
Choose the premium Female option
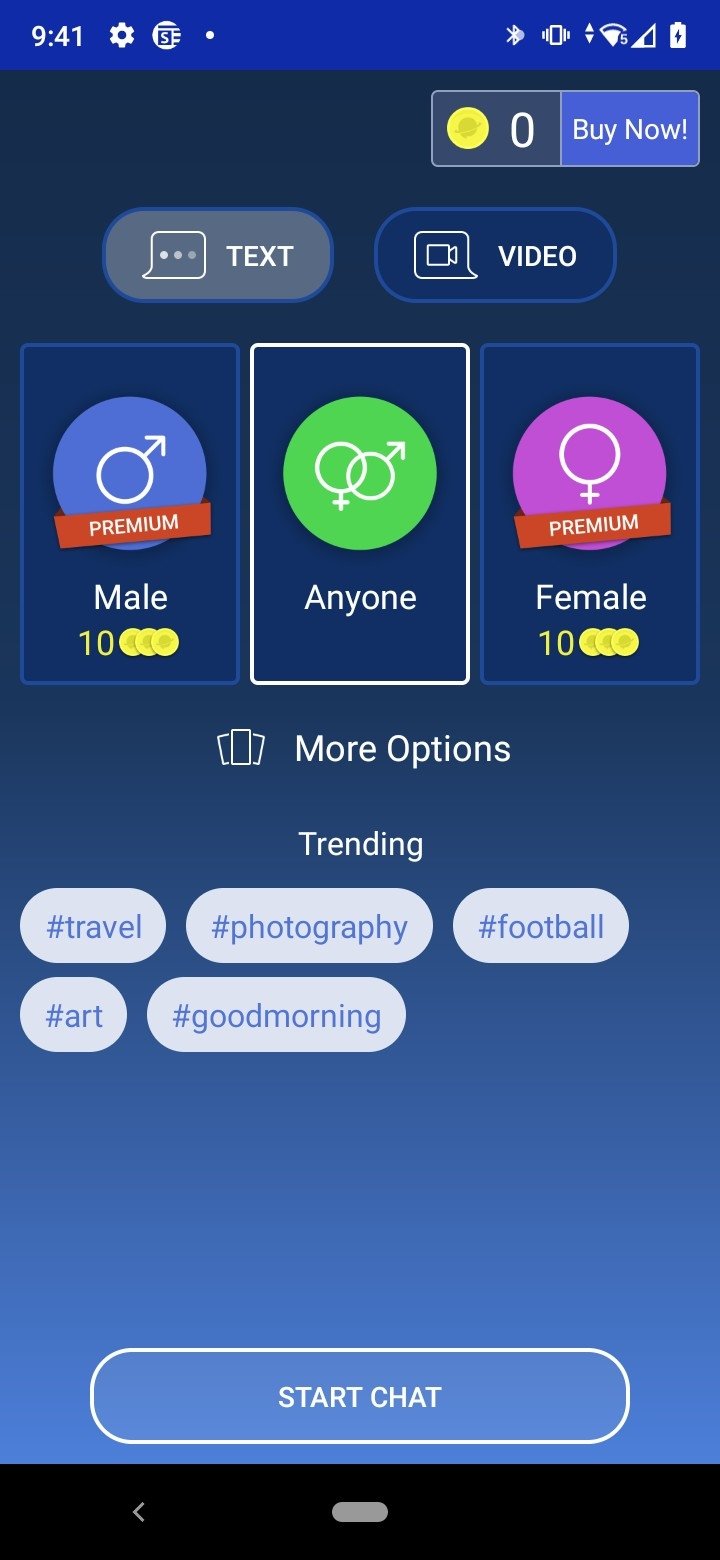pos(590,514)
